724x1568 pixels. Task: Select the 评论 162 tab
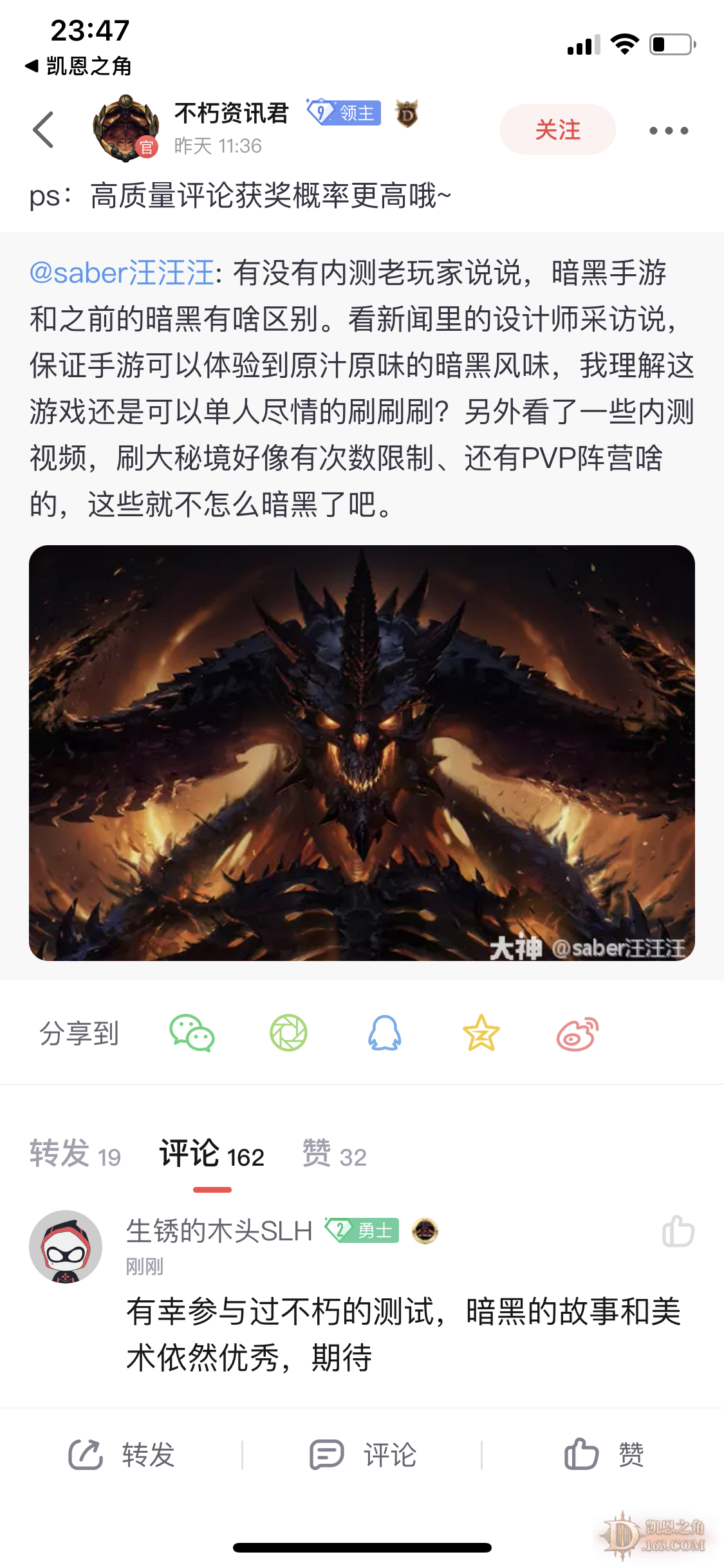[212, 1154]
